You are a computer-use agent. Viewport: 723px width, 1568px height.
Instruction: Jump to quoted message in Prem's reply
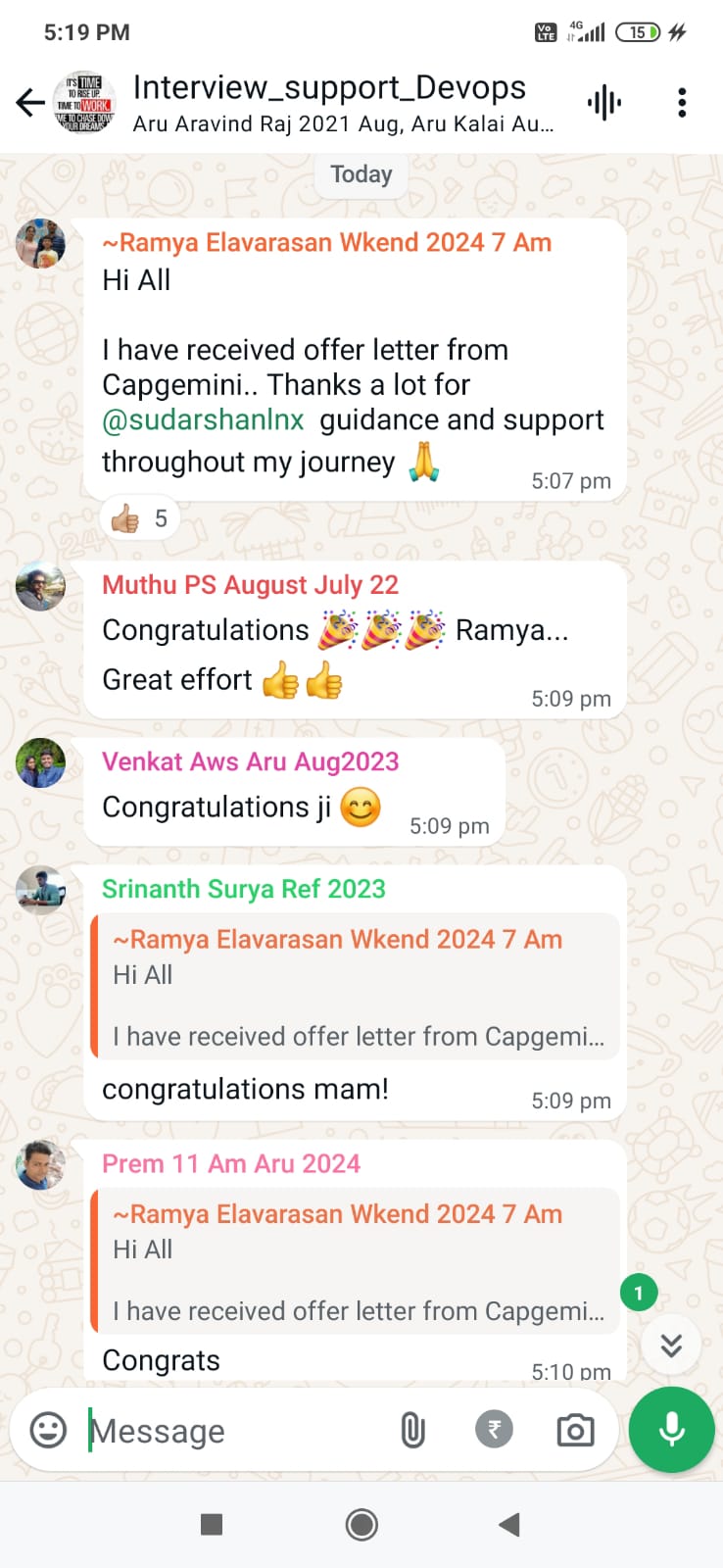355,1260
